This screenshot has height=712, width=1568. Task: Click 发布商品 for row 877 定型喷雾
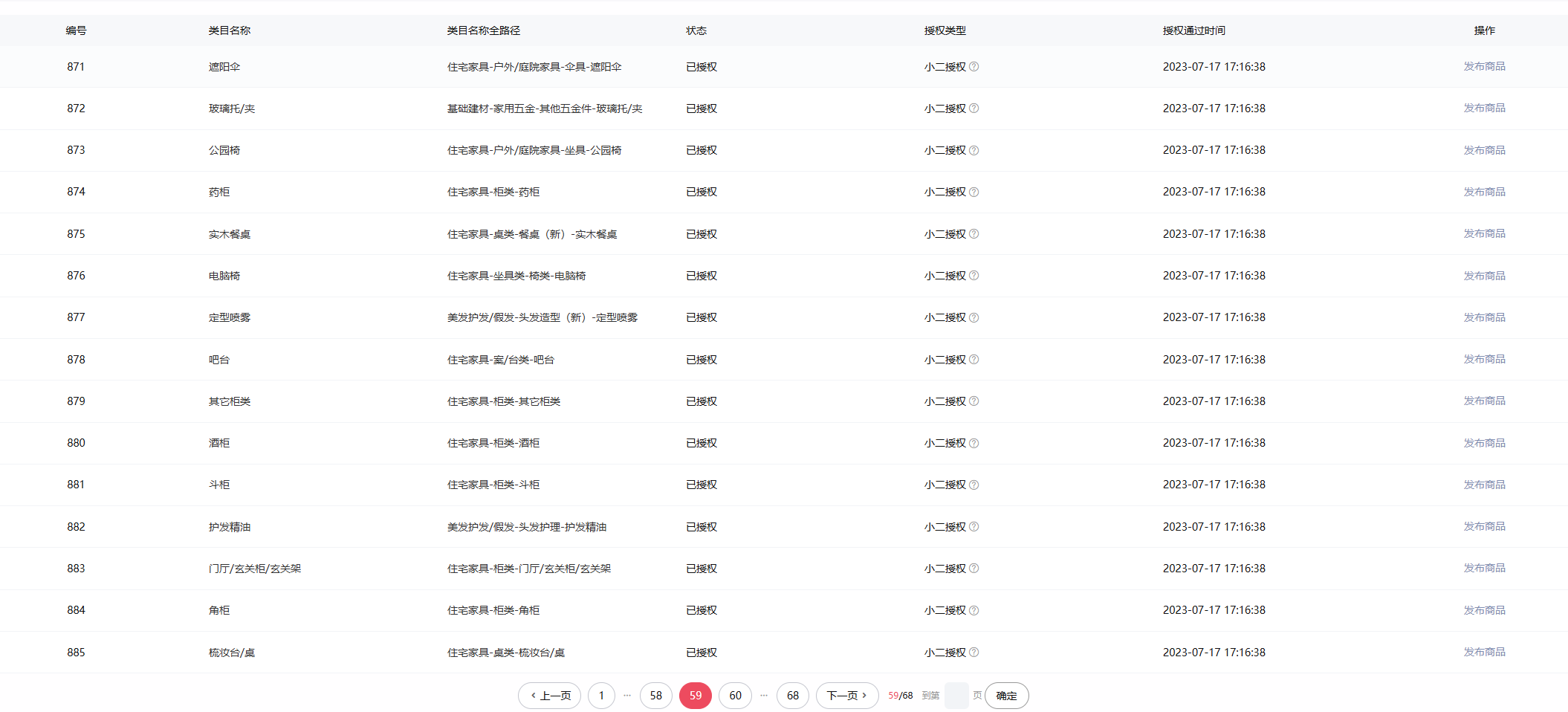pos(1484,317)
